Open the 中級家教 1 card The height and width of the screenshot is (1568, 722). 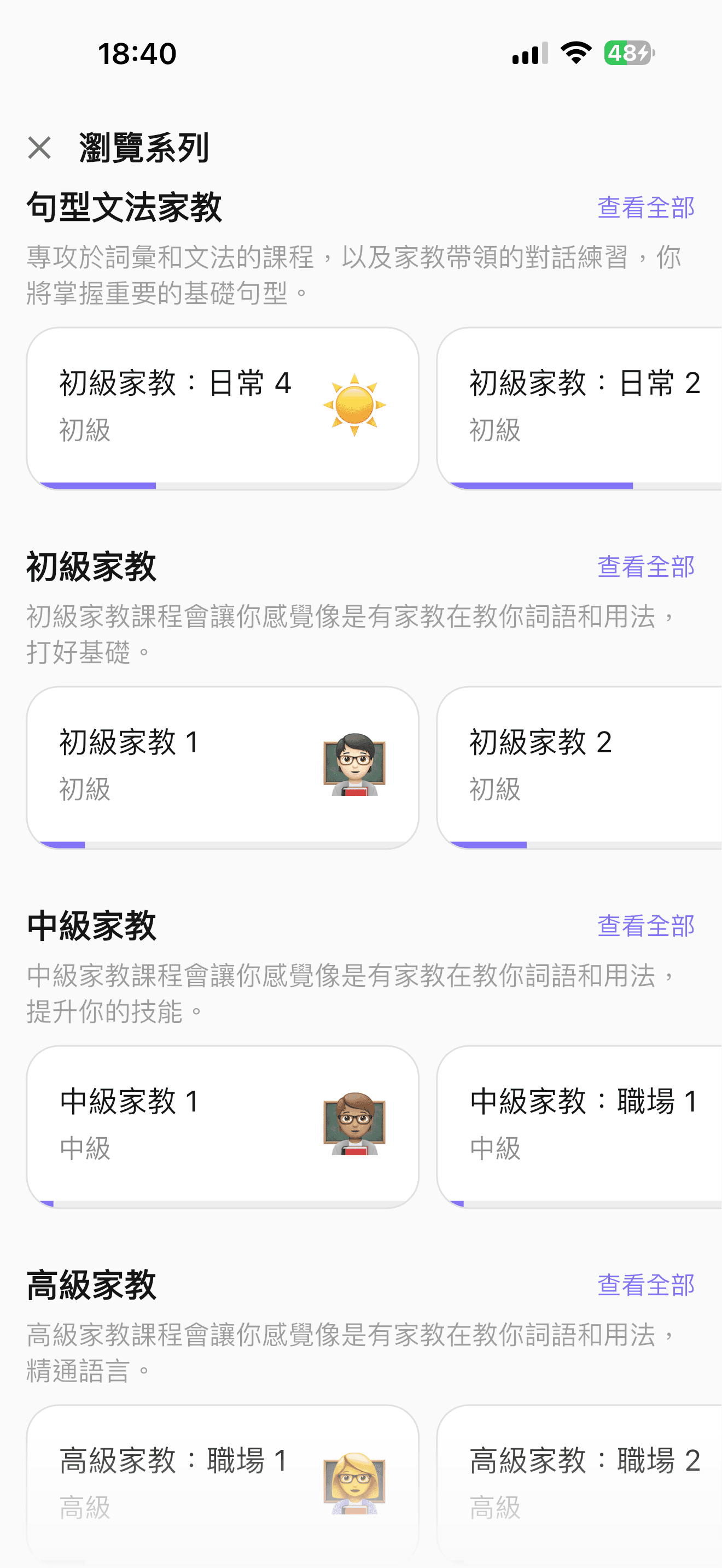click(222, 1126)
